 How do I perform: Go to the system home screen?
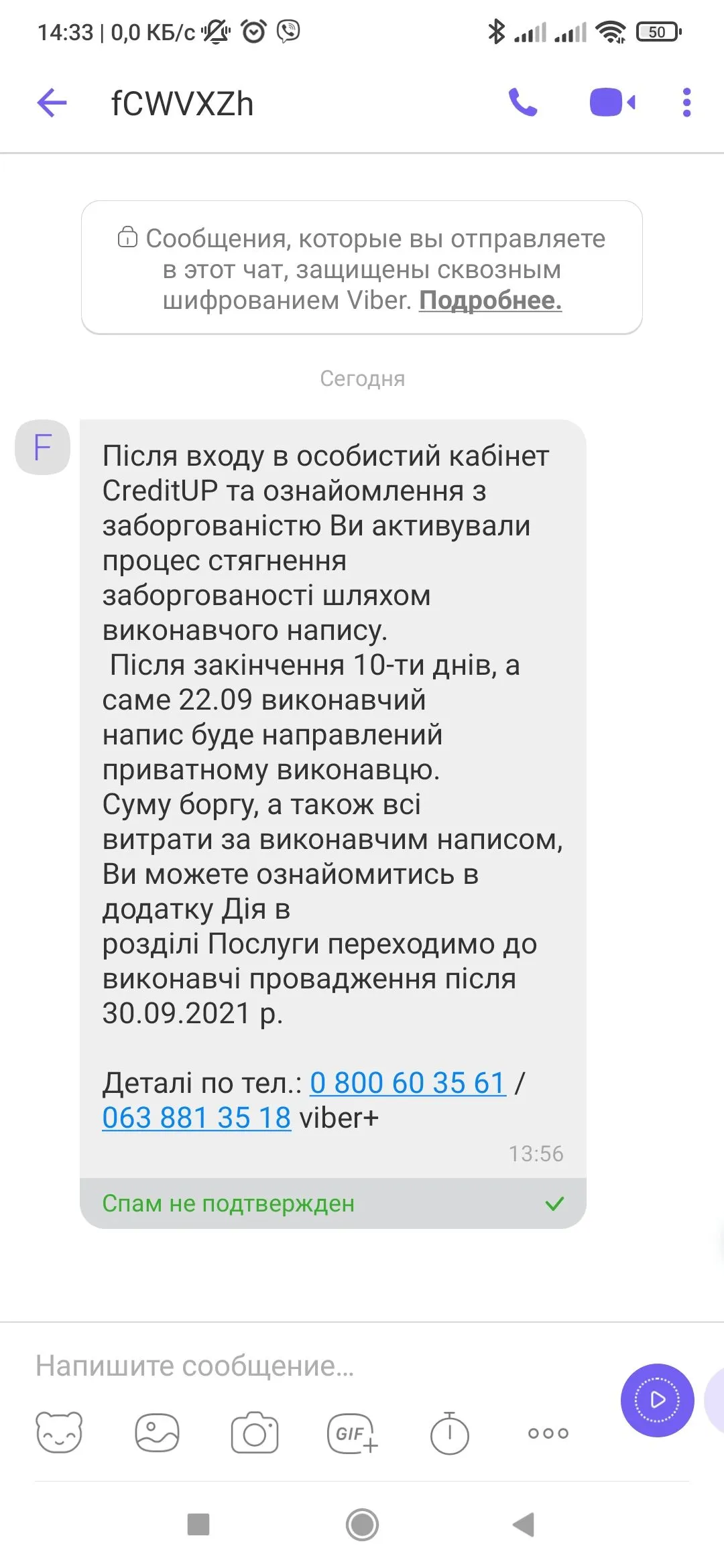click(362, 1525)
